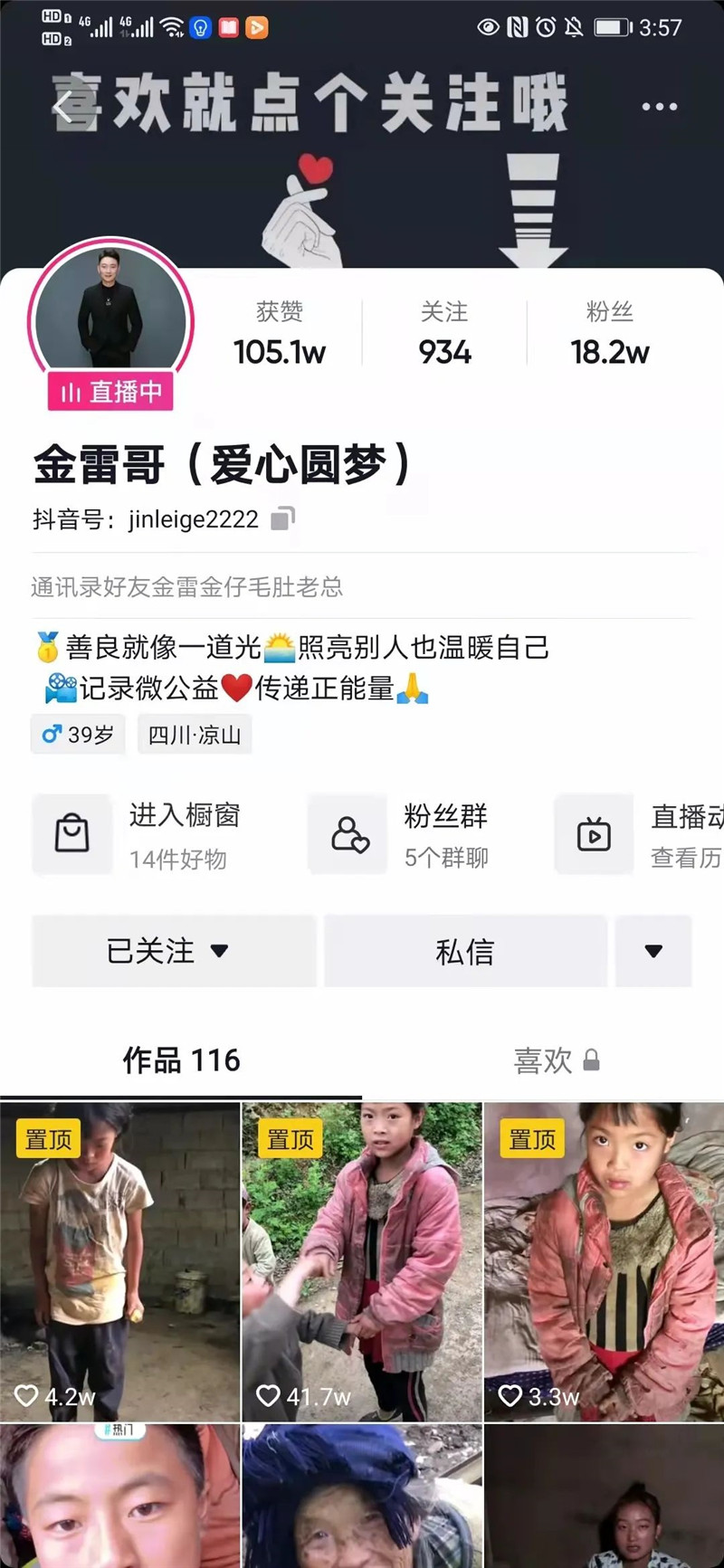Viewport: 724px width, 1568px height.
Task: Expand recommended accounts arrow beside 私信
Action: 653,951
